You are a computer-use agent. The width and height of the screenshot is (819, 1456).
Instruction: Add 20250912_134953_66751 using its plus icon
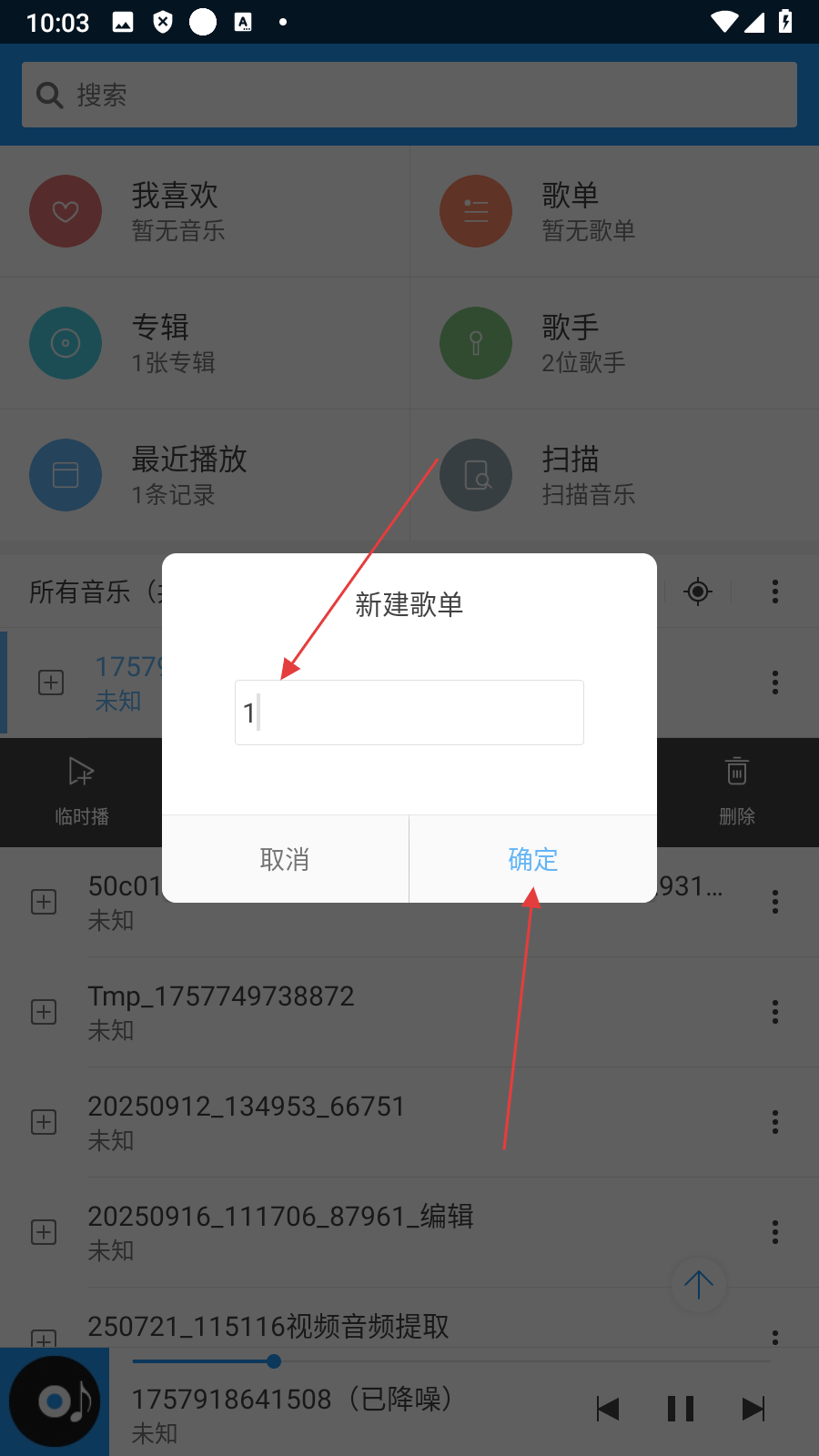pos(44,1122)
